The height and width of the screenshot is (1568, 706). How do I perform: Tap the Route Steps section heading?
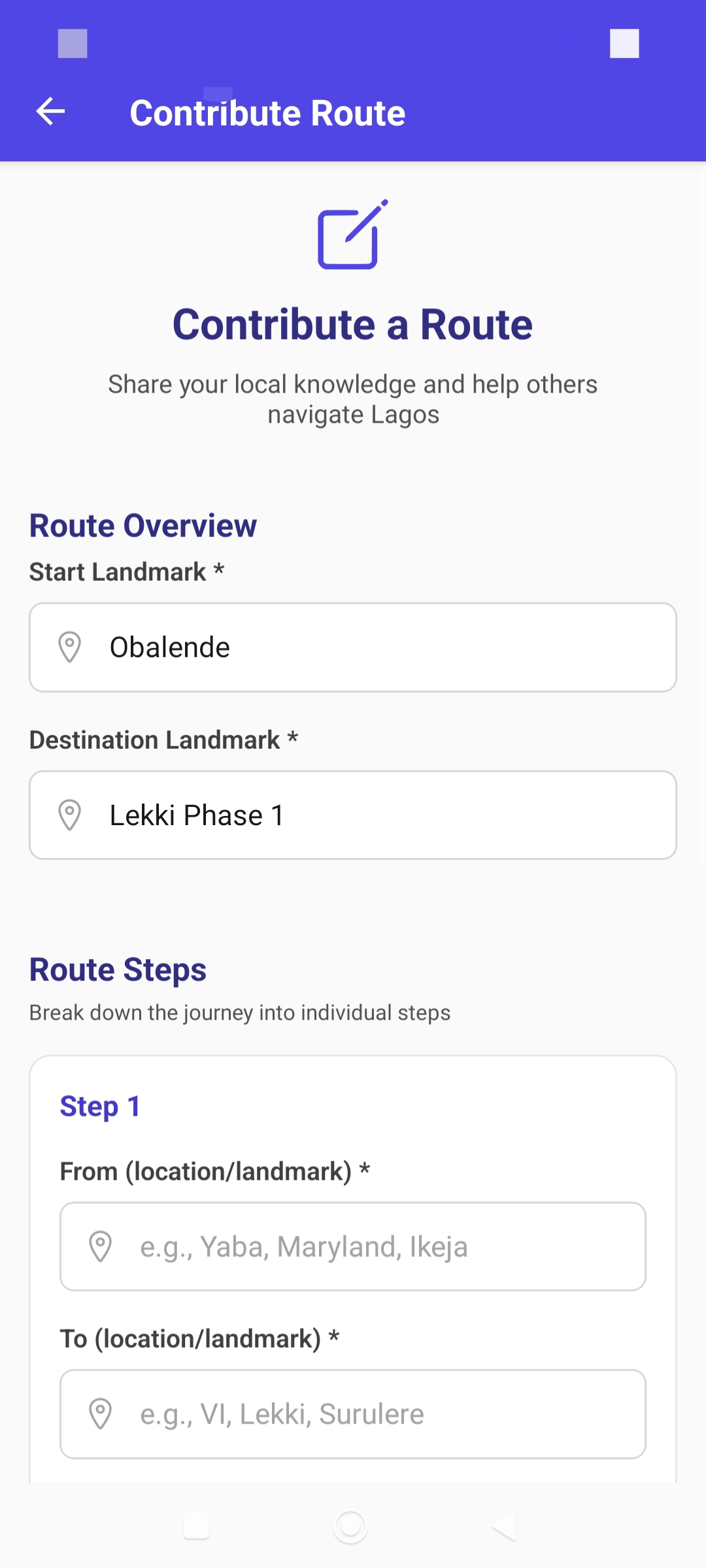pyautogui.click(x=117, y=970)
